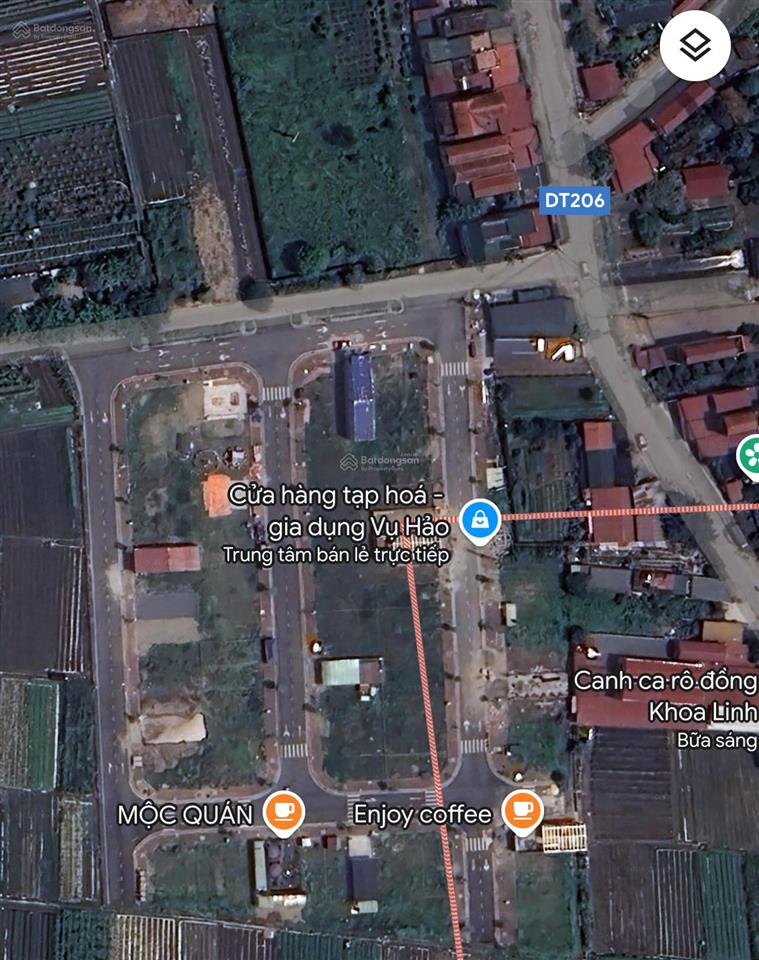
Task: Tap the MỘC QUÁN coffee marker
Action: 283,811
